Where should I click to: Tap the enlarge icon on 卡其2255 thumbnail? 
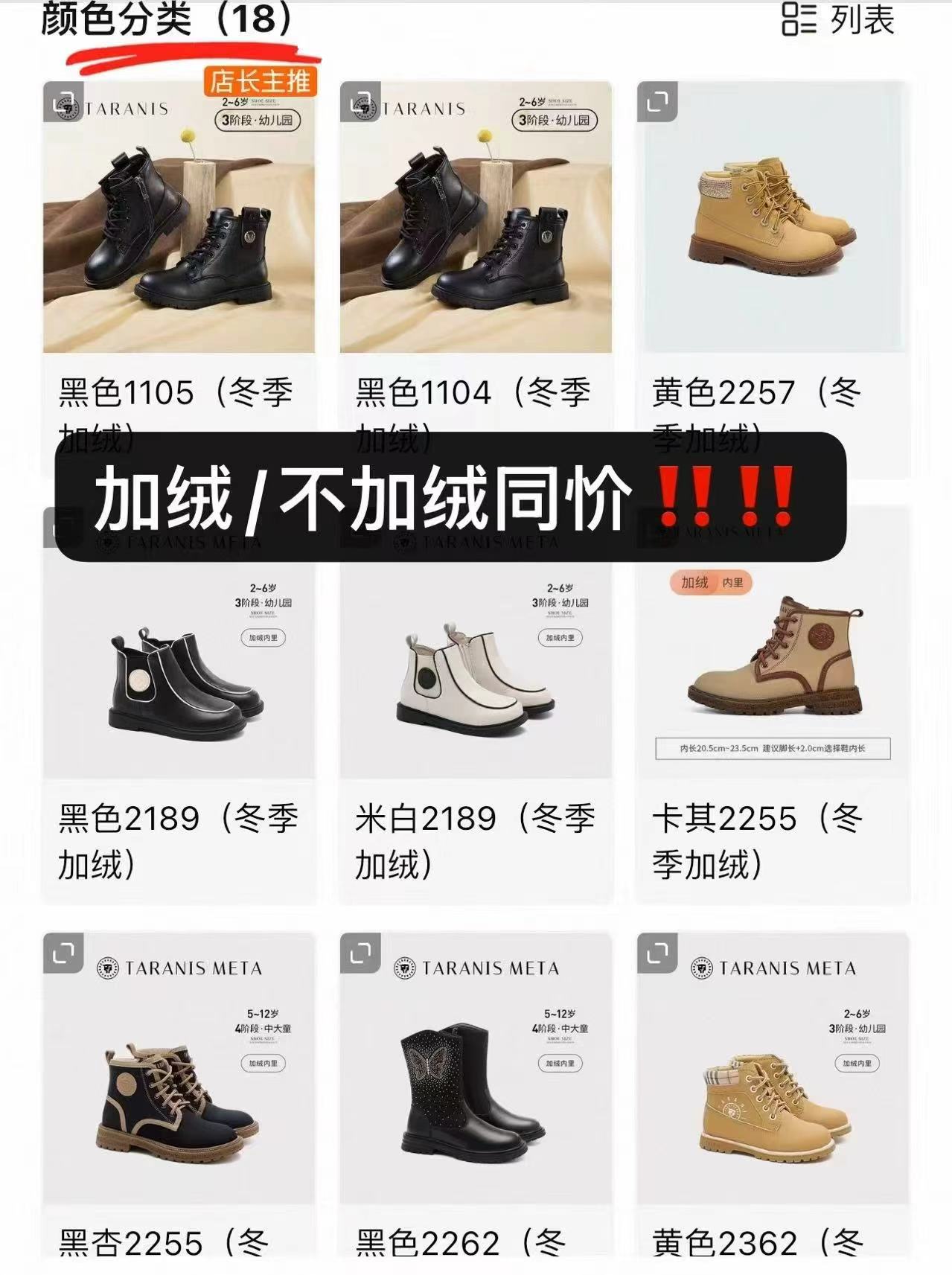click(x=658, y=532)
